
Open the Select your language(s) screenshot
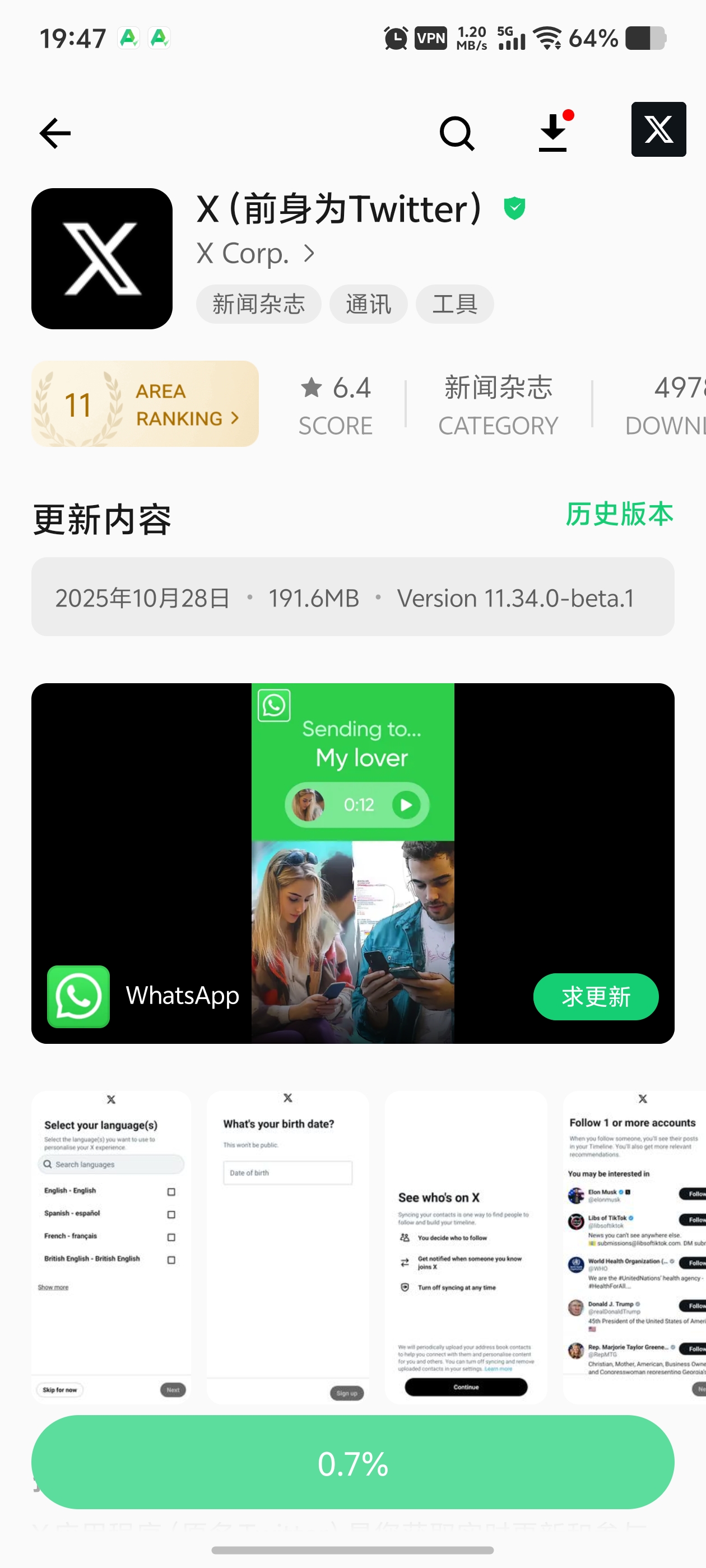pyautogui.click(x=112, y=1247)
